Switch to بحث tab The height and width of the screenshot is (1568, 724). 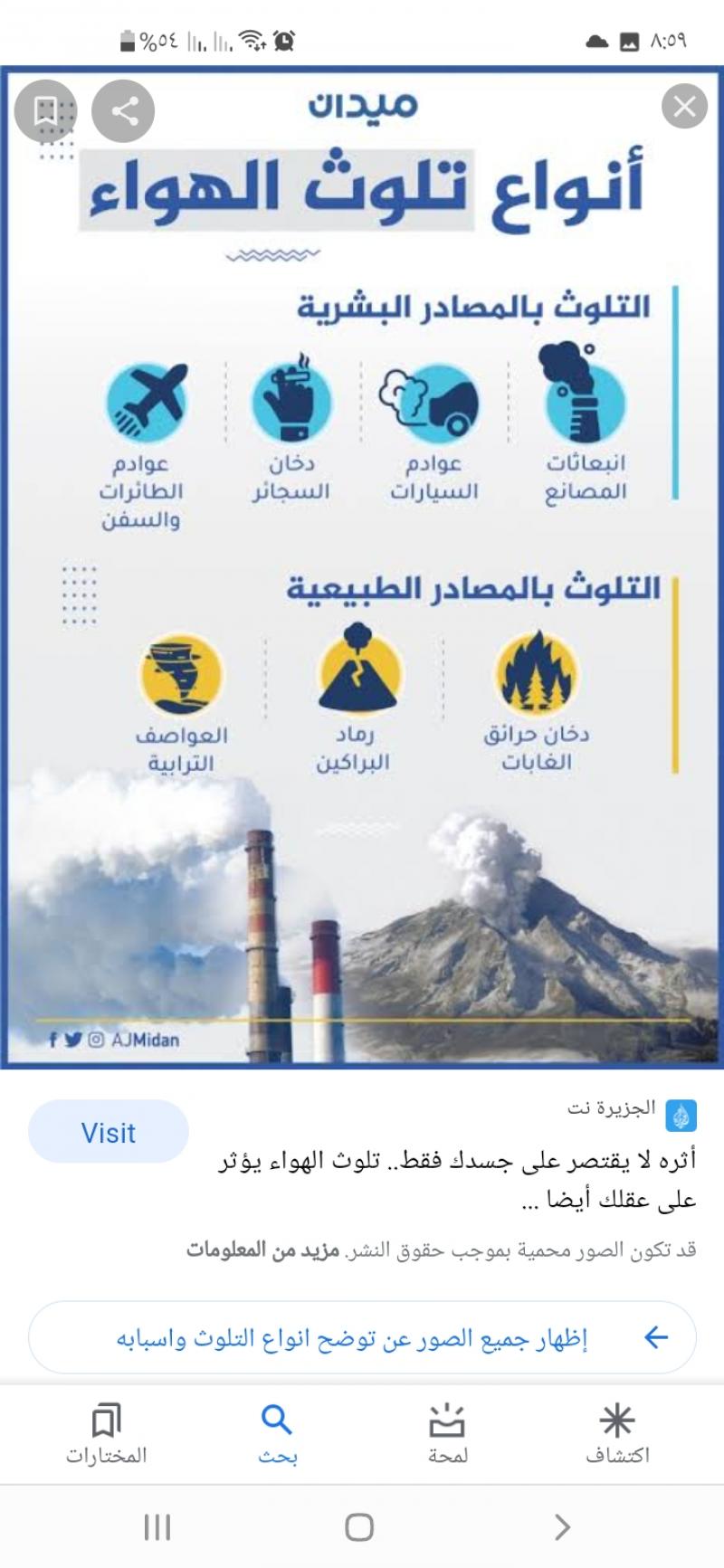[x=277, y=1434]
